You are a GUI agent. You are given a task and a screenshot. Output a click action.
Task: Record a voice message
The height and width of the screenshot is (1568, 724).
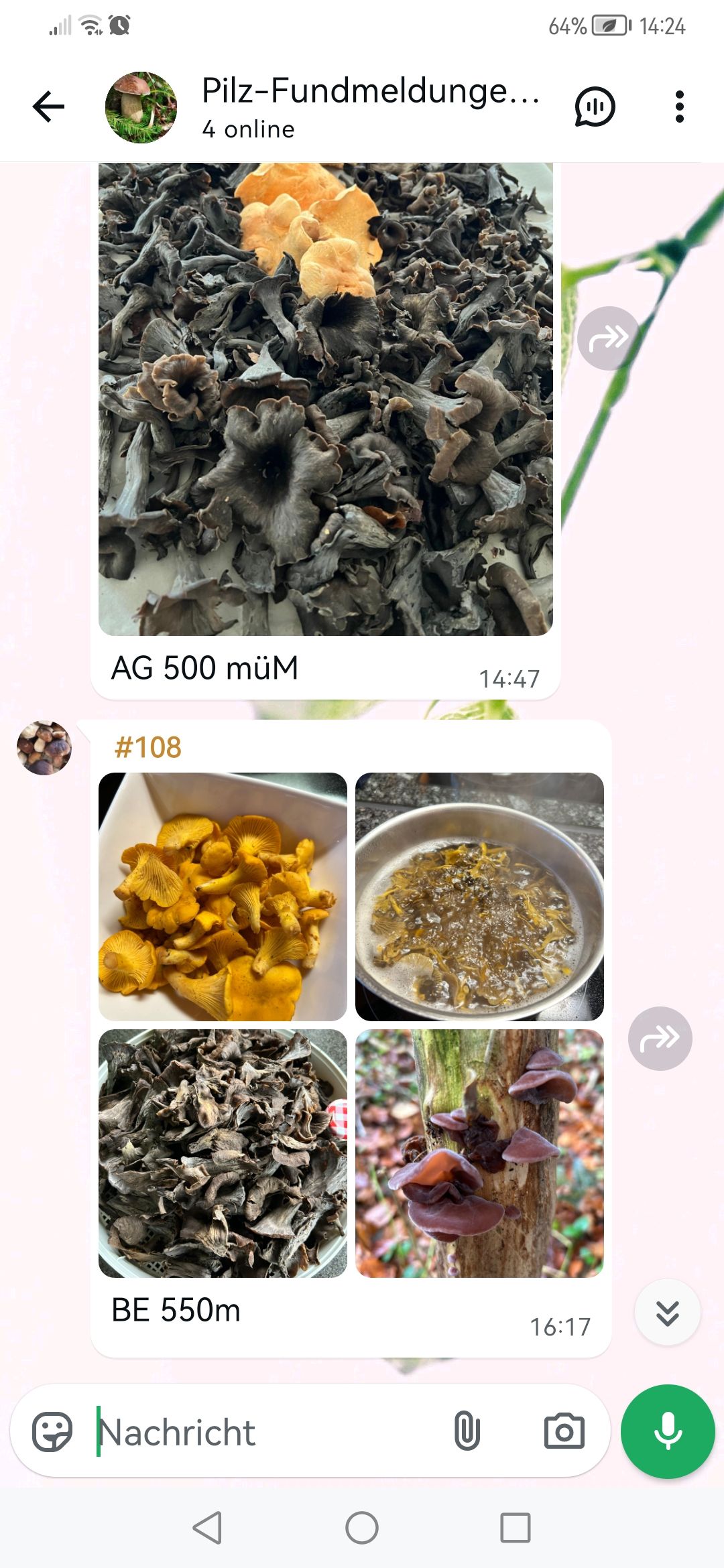[x=668, y=1431]
